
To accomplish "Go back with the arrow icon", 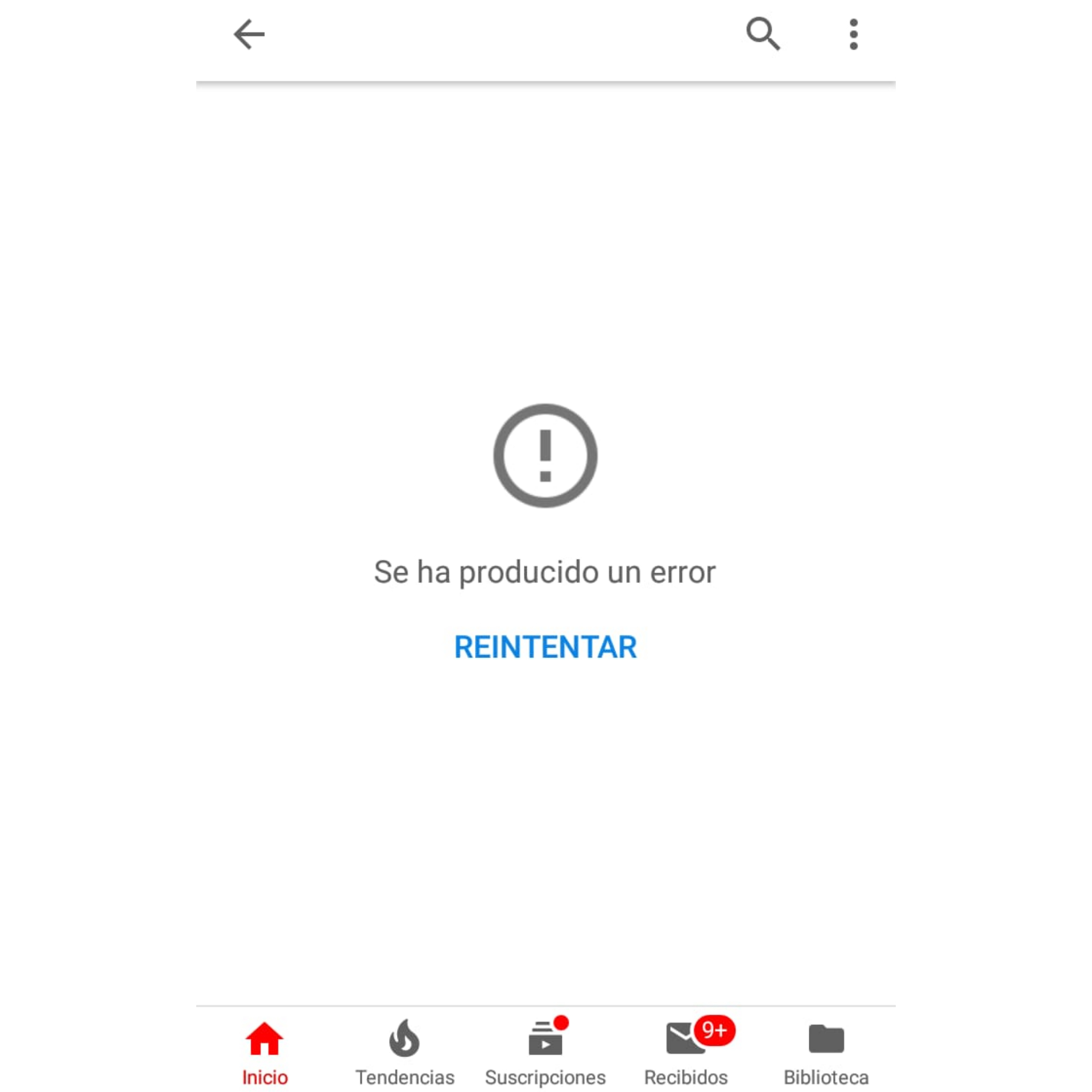I will 249,34.
